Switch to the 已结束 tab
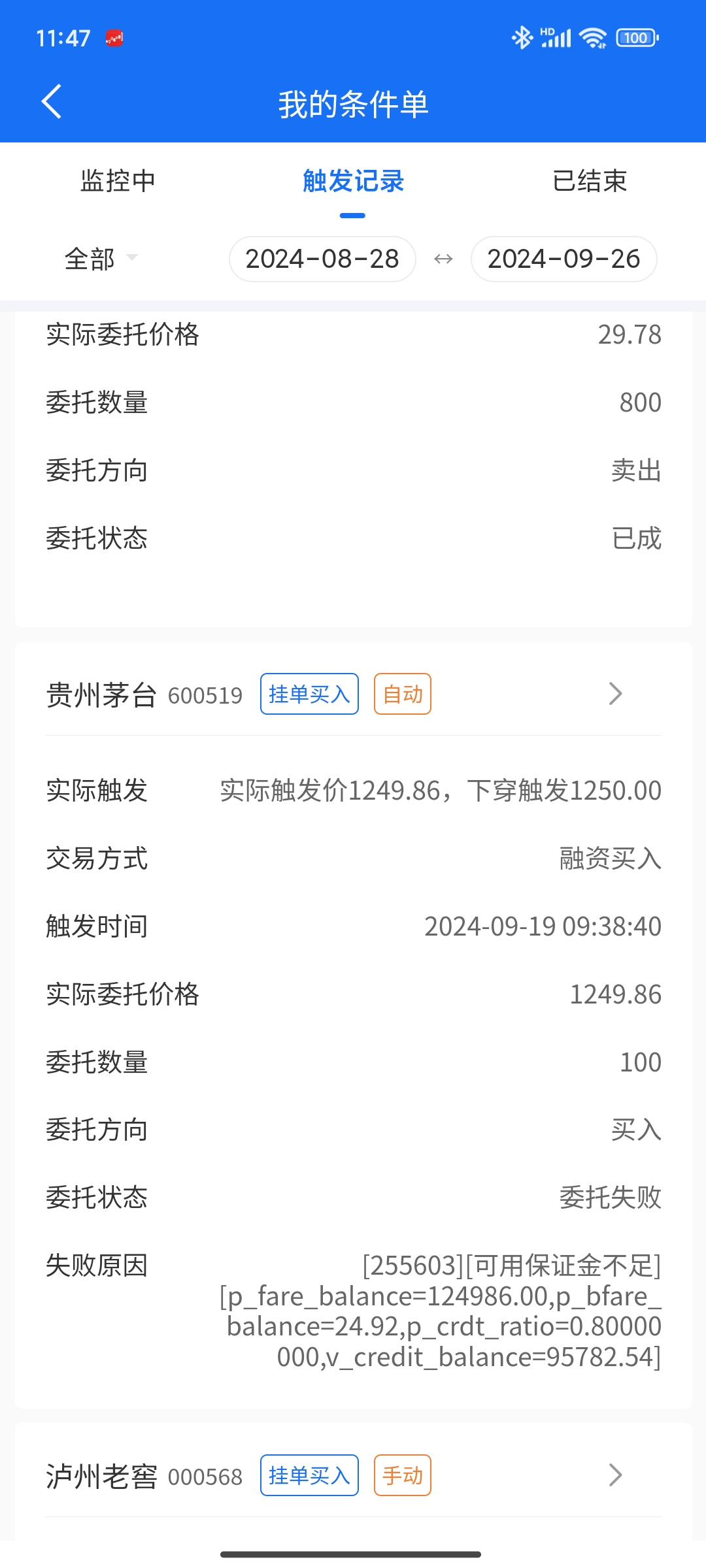The image size is (706, 1568). coord(589,181)
